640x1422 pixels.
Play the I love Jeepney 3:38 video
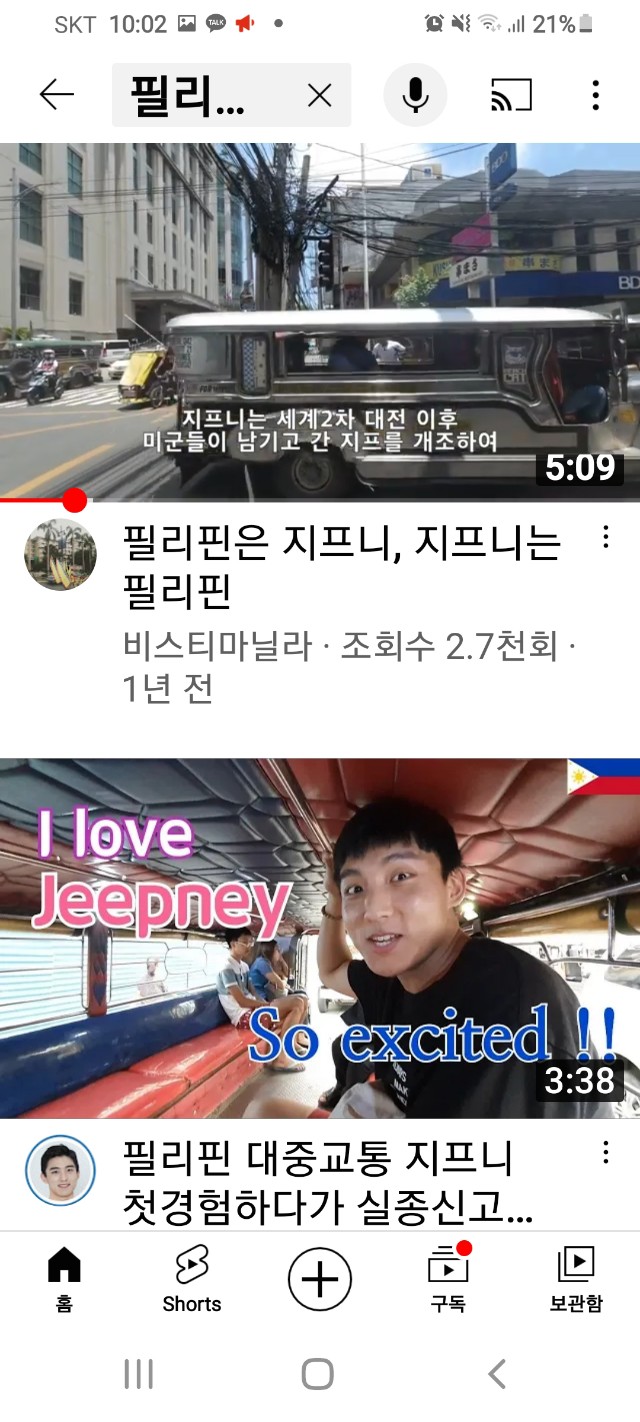click(320, 938)
